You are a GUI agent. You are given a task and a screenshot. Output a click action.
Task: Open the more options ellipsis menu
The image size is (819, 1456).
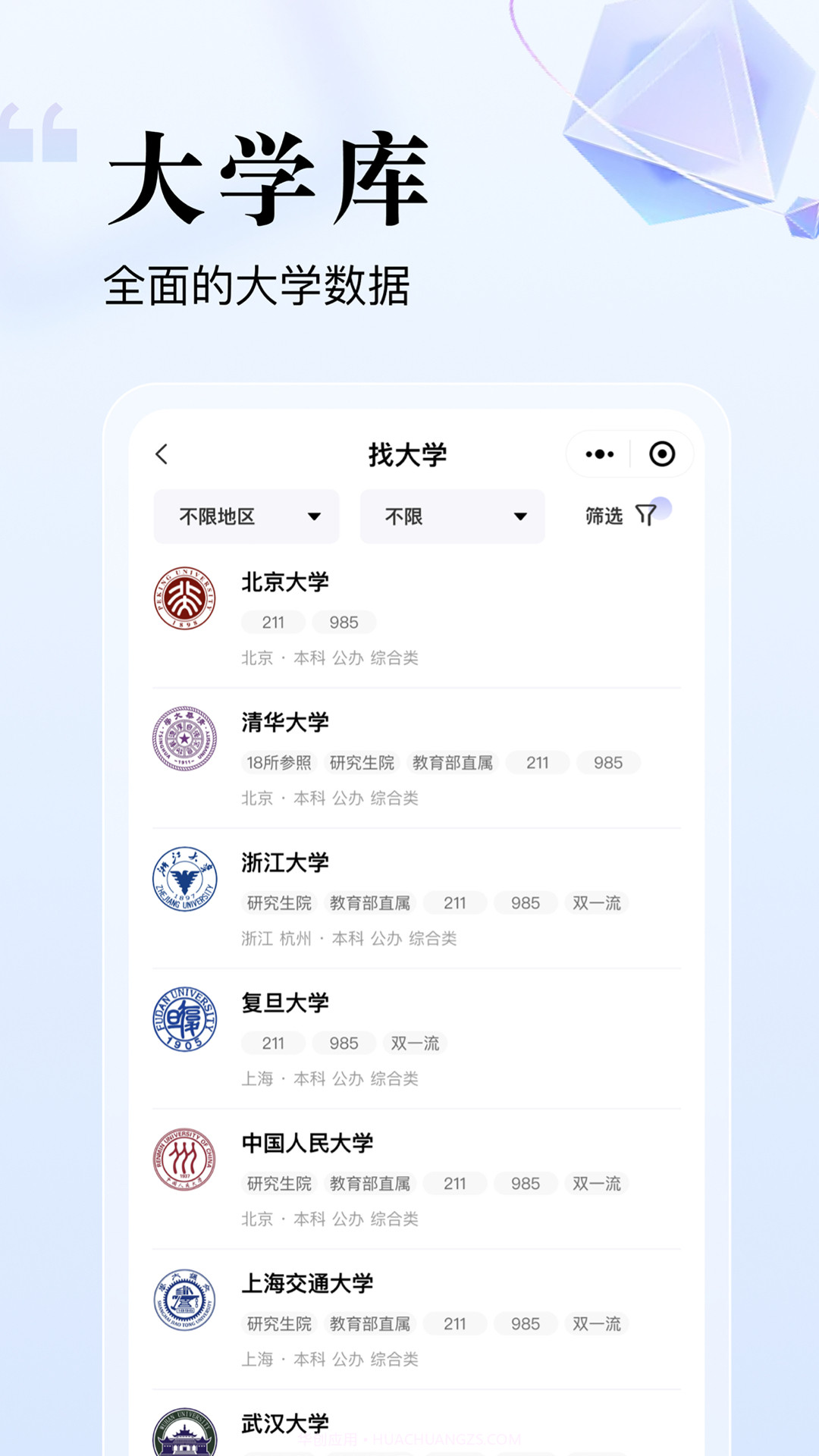pos(600,453)
